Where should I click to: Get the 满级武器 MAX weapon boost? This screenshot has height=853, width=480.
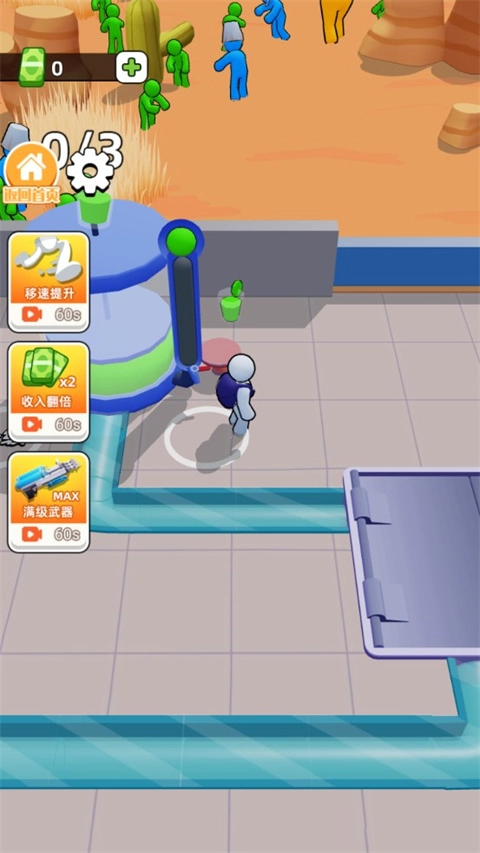pyautogui.click(x=49, y=502)
